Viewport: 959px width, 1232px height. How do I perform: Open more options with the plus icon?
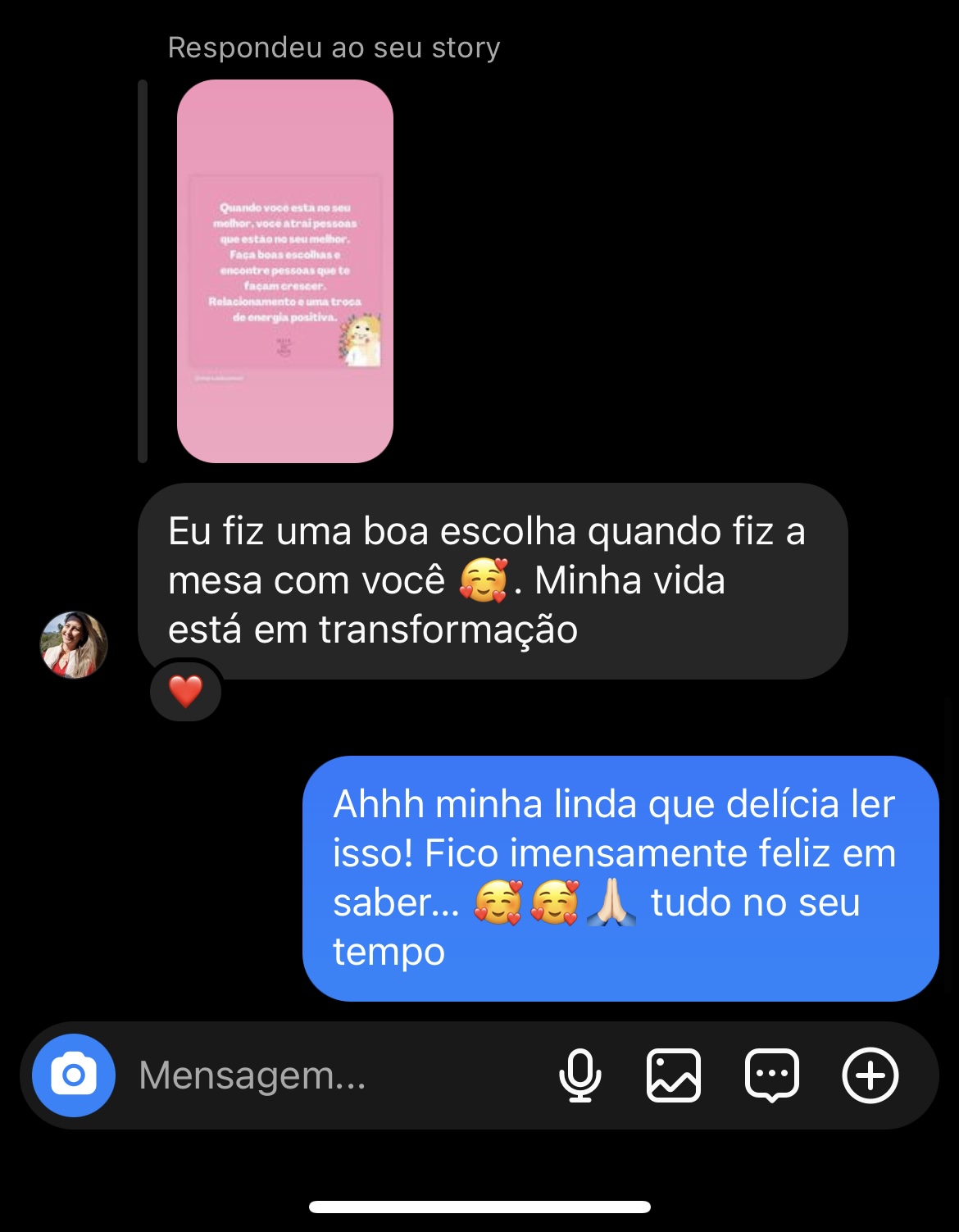[870, 1075]
